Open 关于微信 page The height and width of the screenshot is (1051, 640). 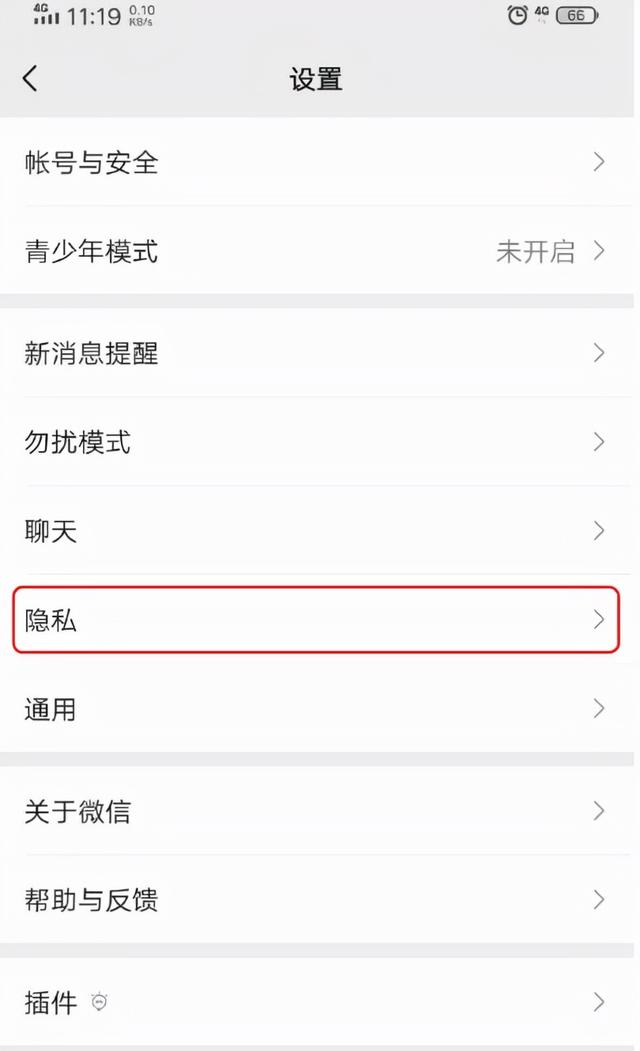[316, 811]
